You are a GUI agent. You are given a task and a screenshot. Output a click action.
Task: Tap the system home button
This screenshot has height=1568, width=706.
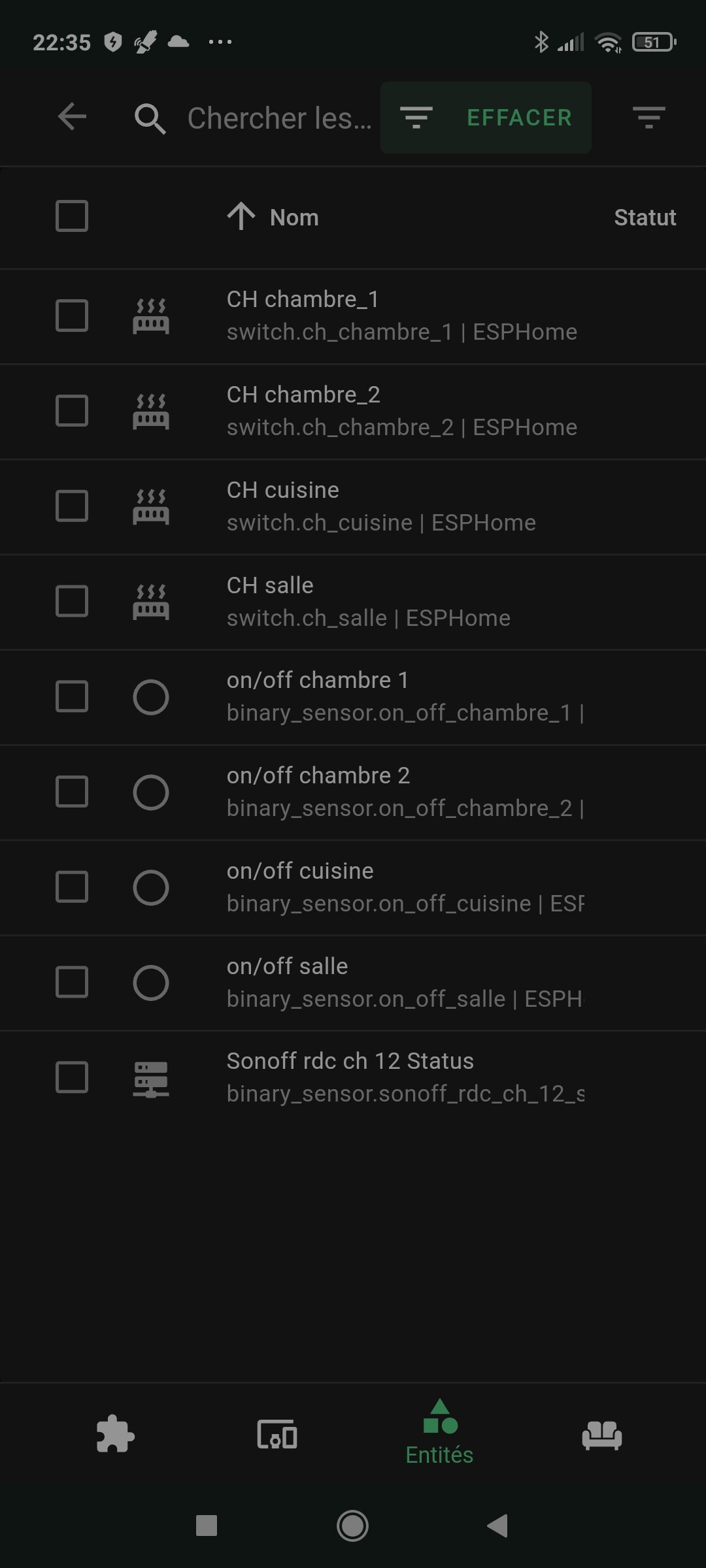[352, 1526]
